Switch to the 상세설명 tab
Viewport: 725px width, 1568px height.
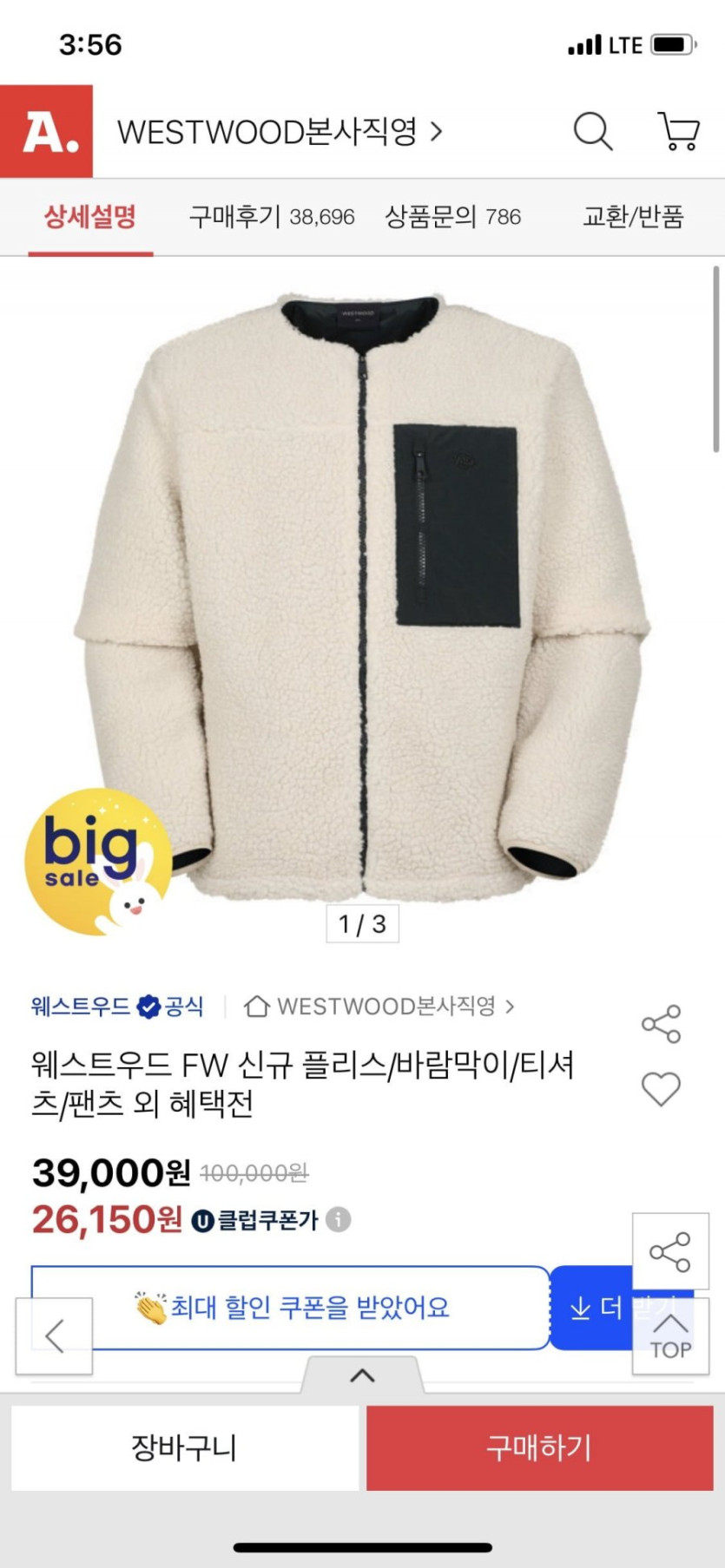90,216
